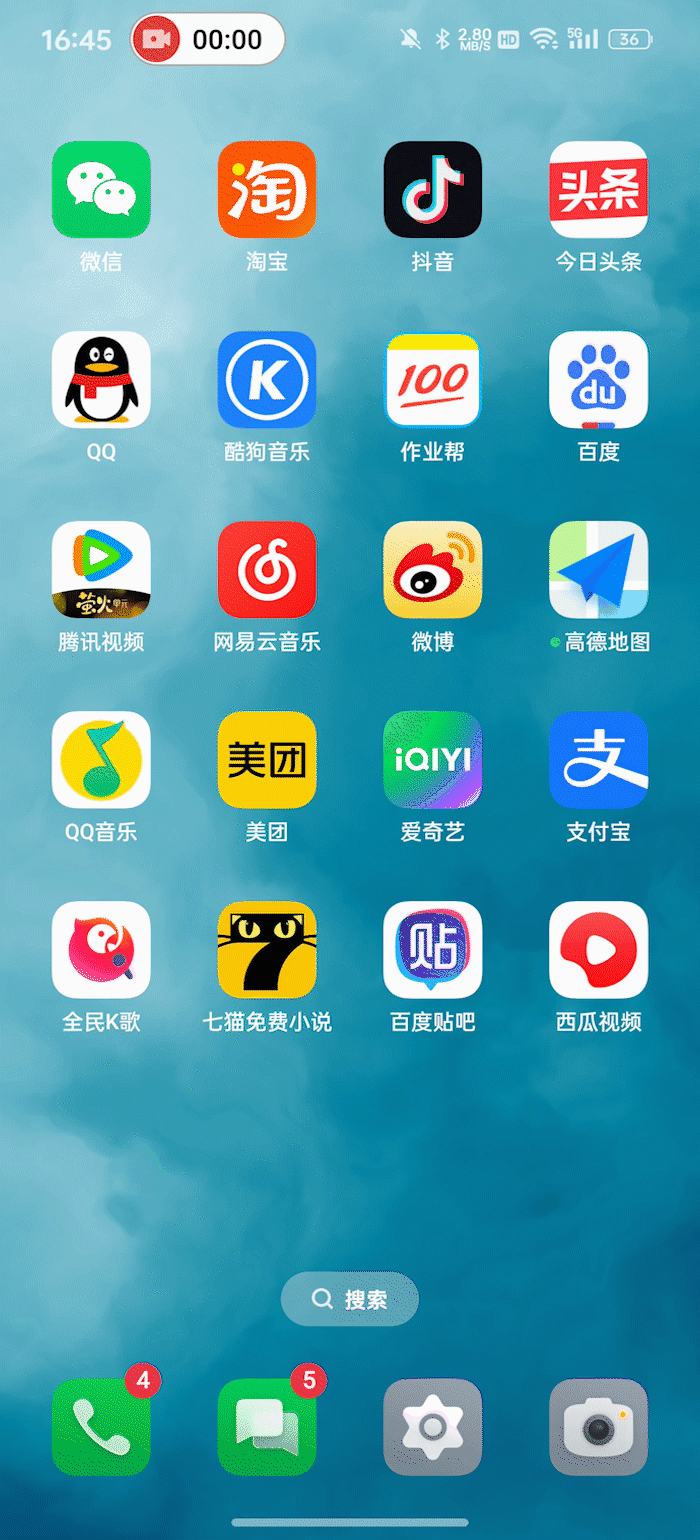Open Messages with 5 unread

267,1427
